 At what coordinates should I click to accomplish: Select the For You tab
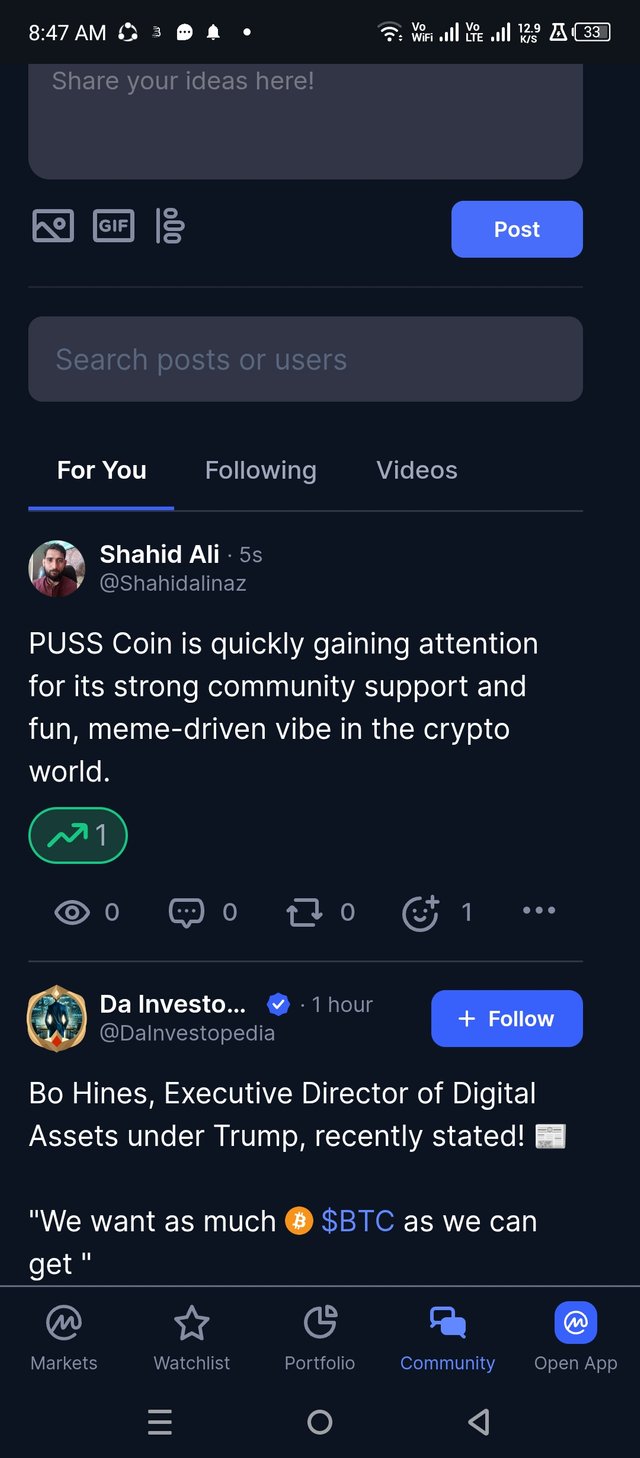pyautogui.click(x=101, y=470)
